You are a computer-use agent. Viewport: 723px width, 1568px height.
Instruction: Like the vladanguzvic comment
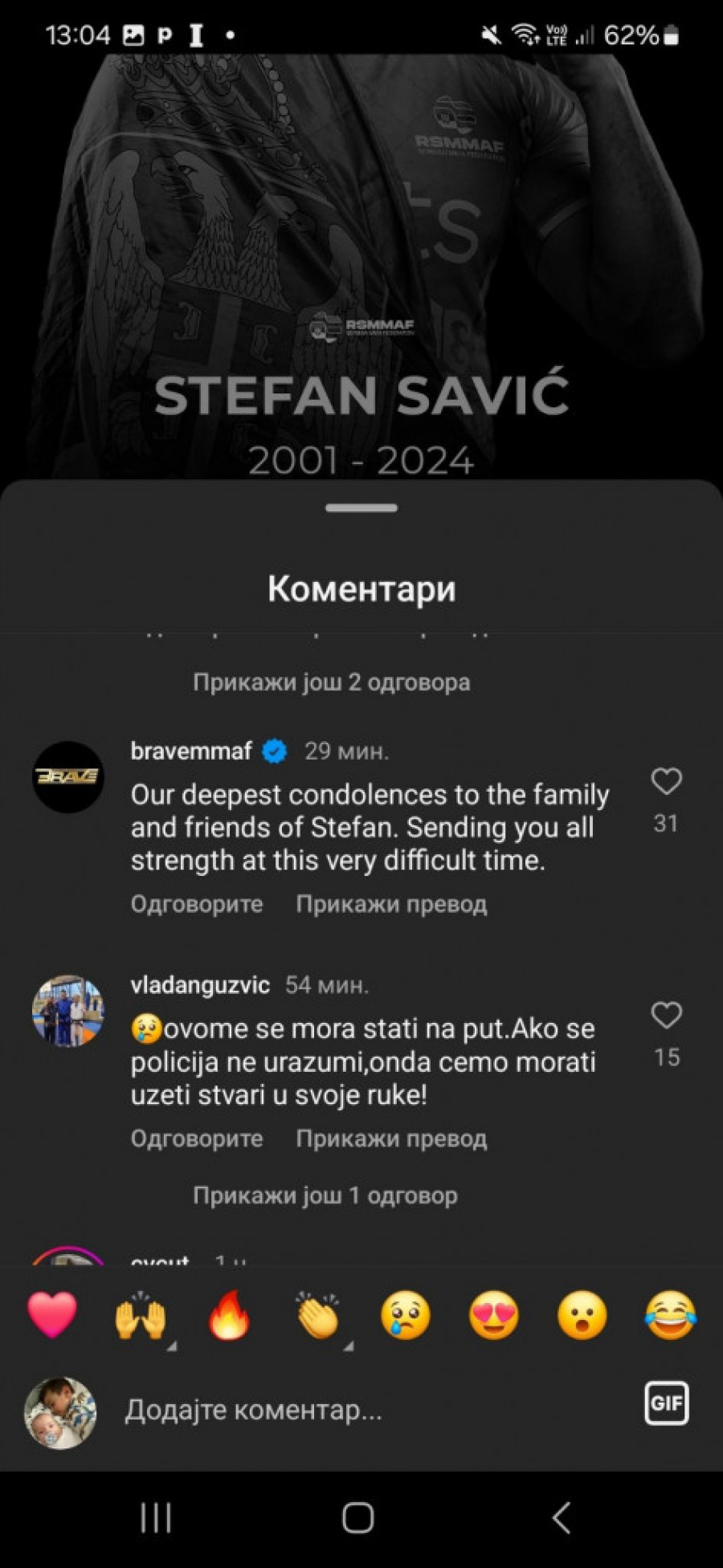(666, 1016)
